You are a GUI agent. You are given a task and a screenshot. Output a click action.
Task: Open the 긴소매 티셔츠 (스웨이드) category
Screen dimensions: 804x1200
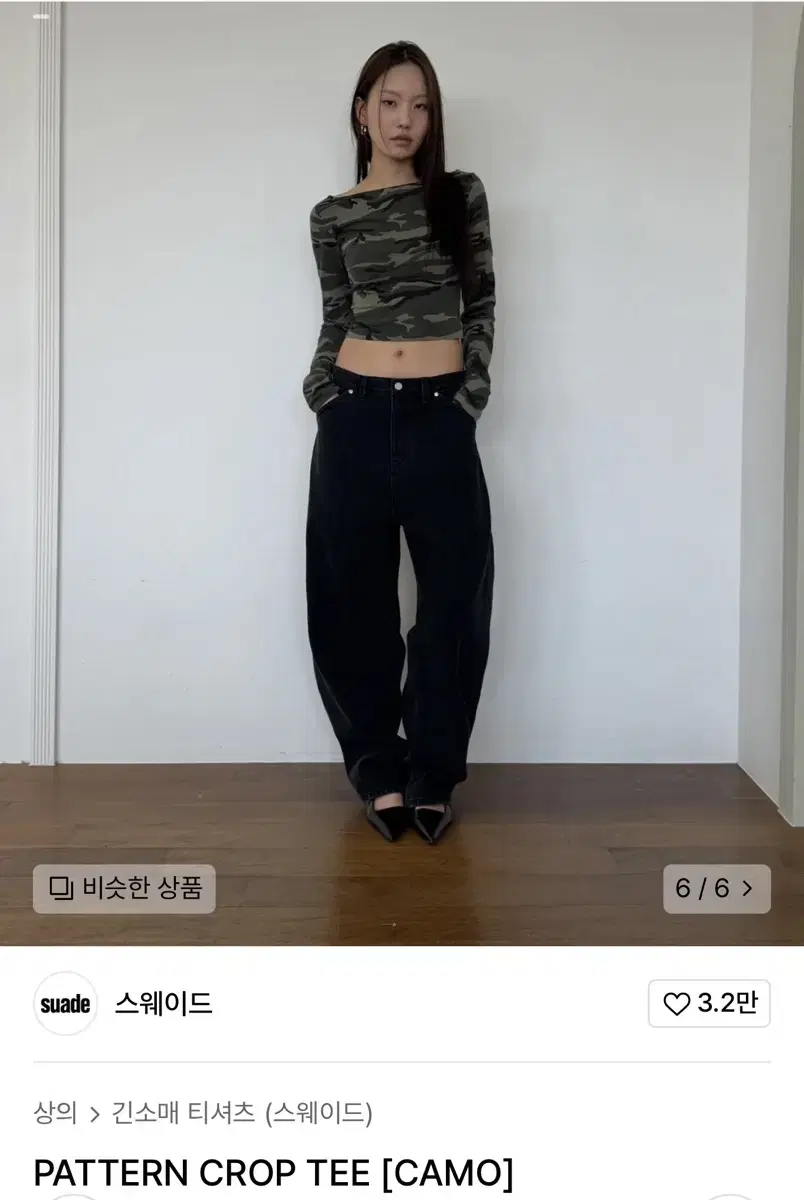(x=242, y=1112)
